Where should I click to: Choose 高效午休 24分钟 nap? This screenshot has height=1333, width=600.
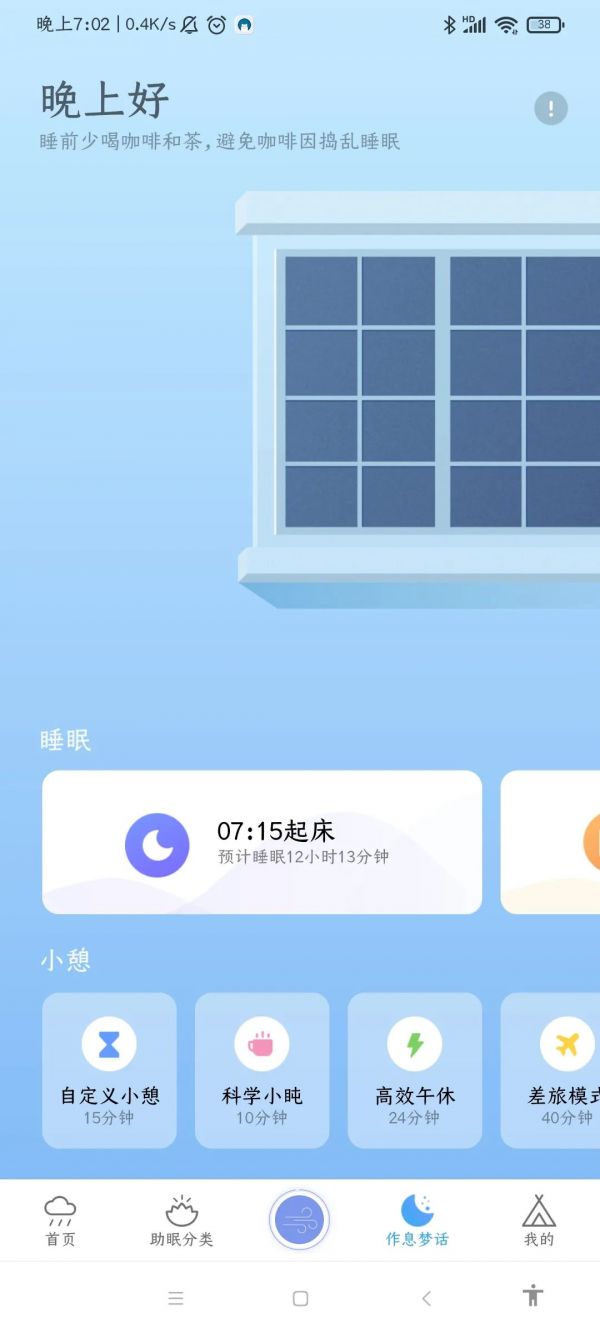(414, 1070)
